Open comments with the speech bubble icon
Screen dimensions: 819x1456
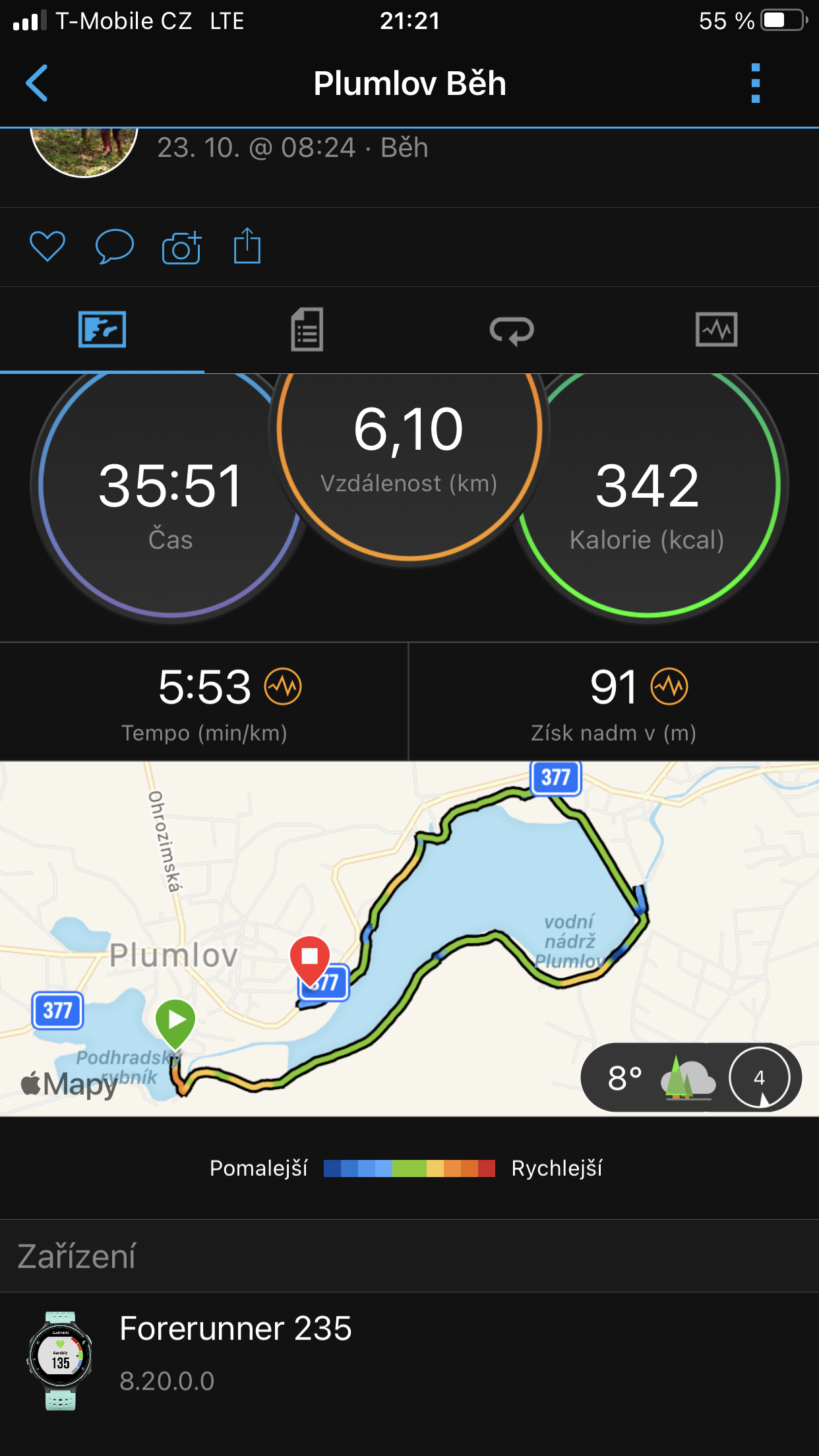click(x=115, y=247)
